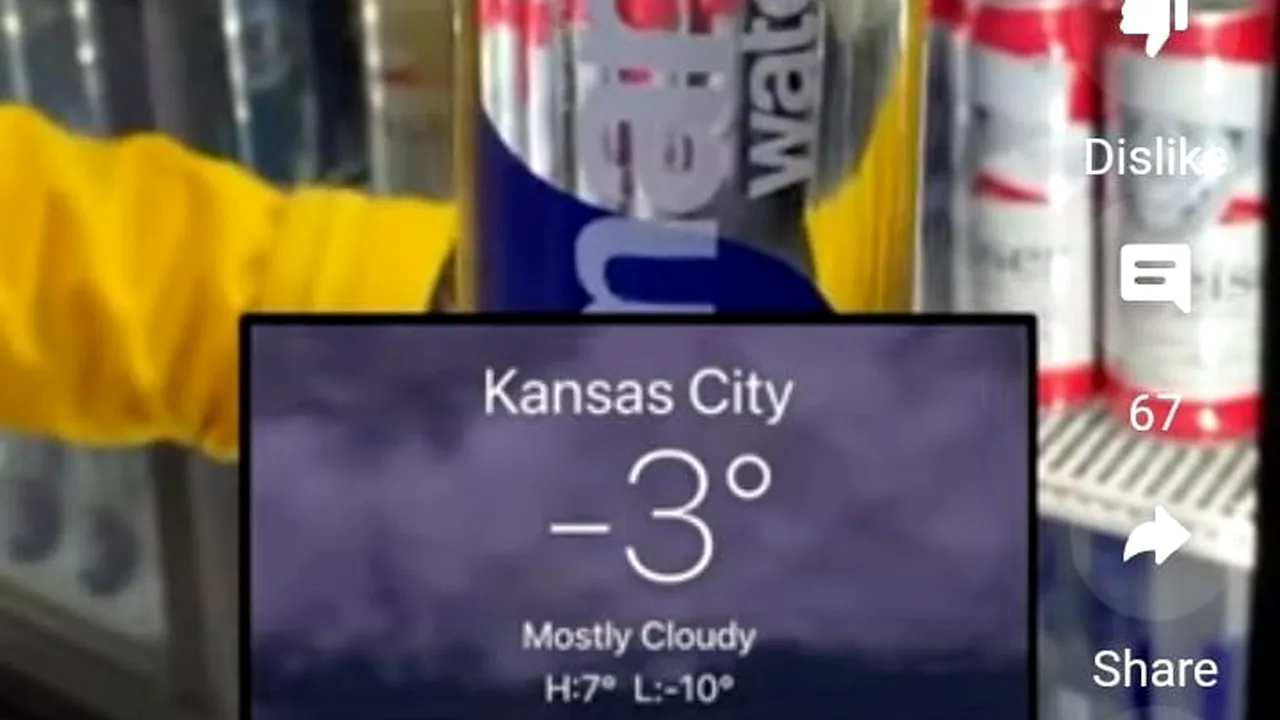Open the comments with 67 replies
Image resolution: width=1280 pixels, height=720 pixels.
1155,277
